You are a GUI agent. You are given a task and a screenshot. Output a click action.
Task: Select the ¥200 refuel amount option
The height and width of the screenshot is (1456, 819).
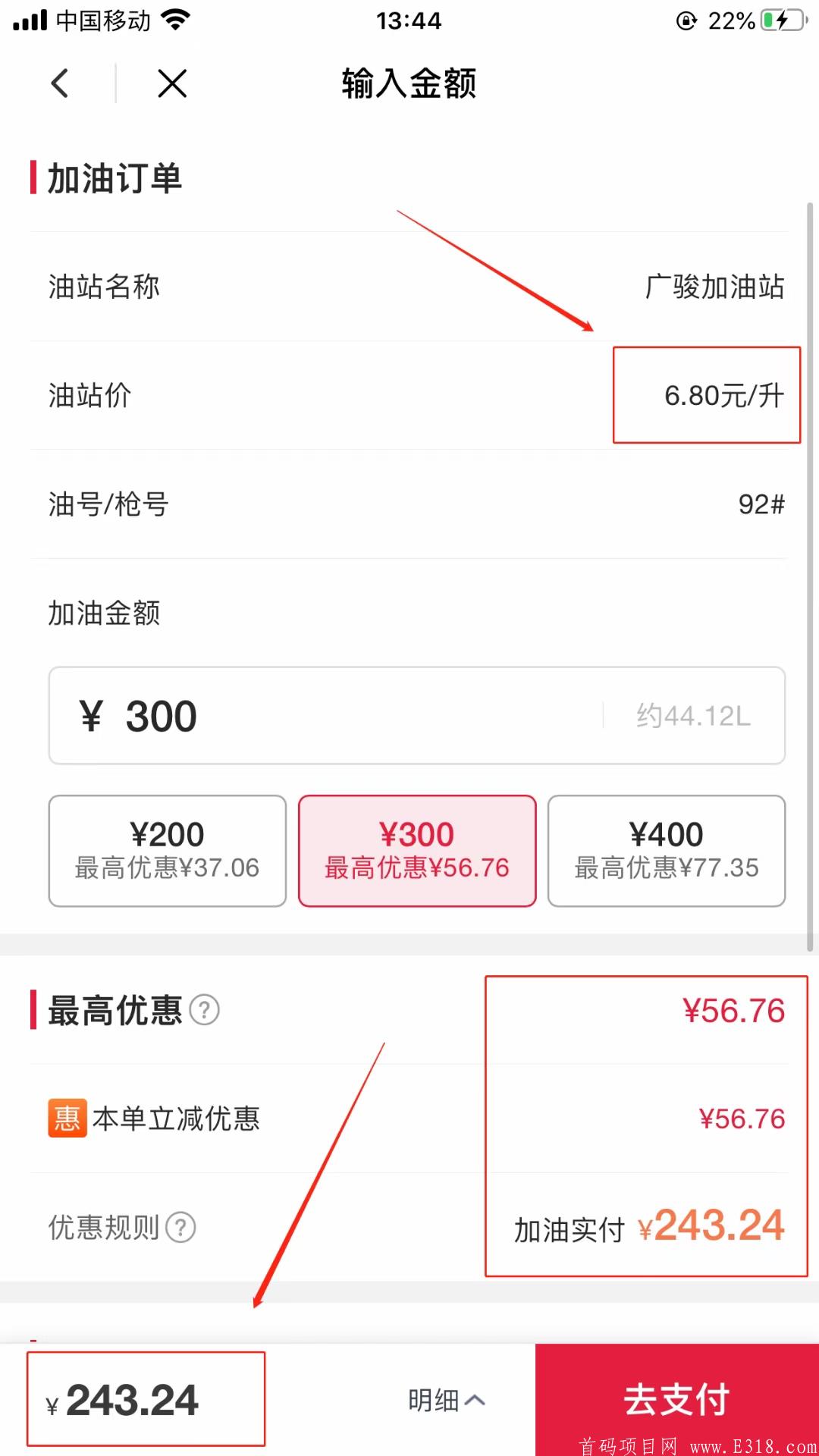pos(167,849)
